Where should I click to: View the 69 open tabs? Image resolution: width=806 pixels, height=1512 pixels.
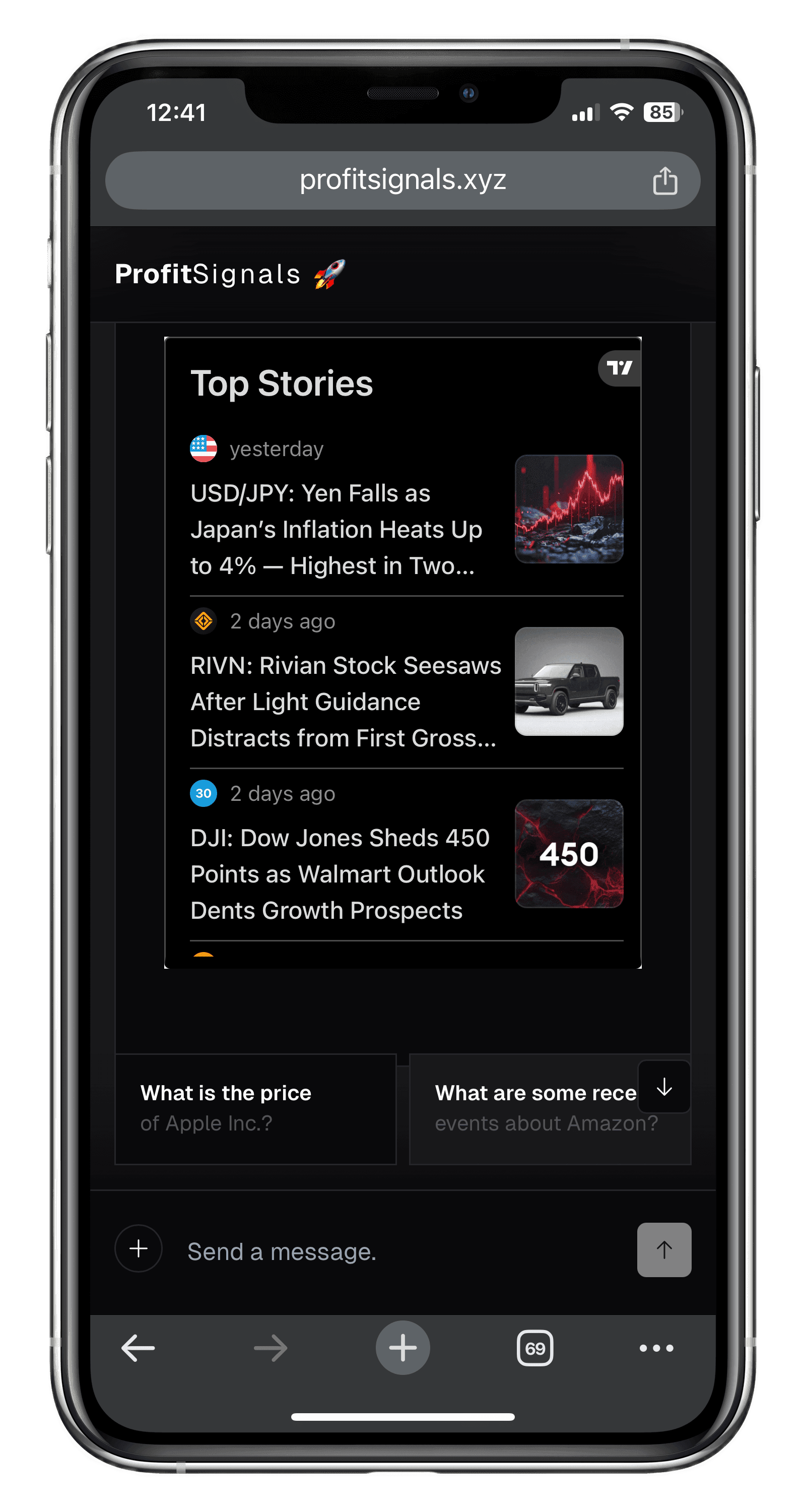pos(534,1348)
